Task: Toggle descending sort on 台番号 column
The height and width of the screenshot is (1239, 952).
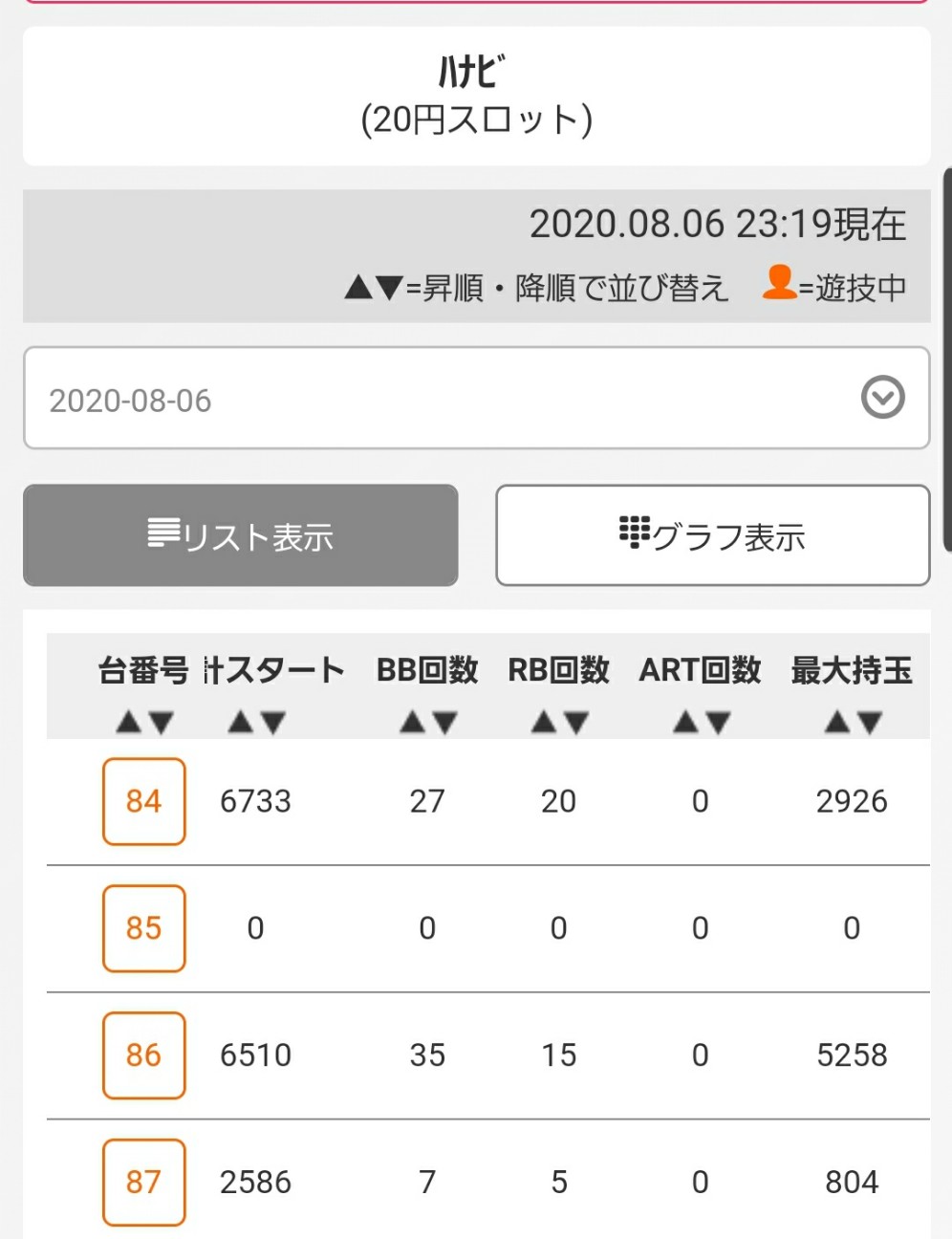Action: pyautogui.click(x=160, y=722)
